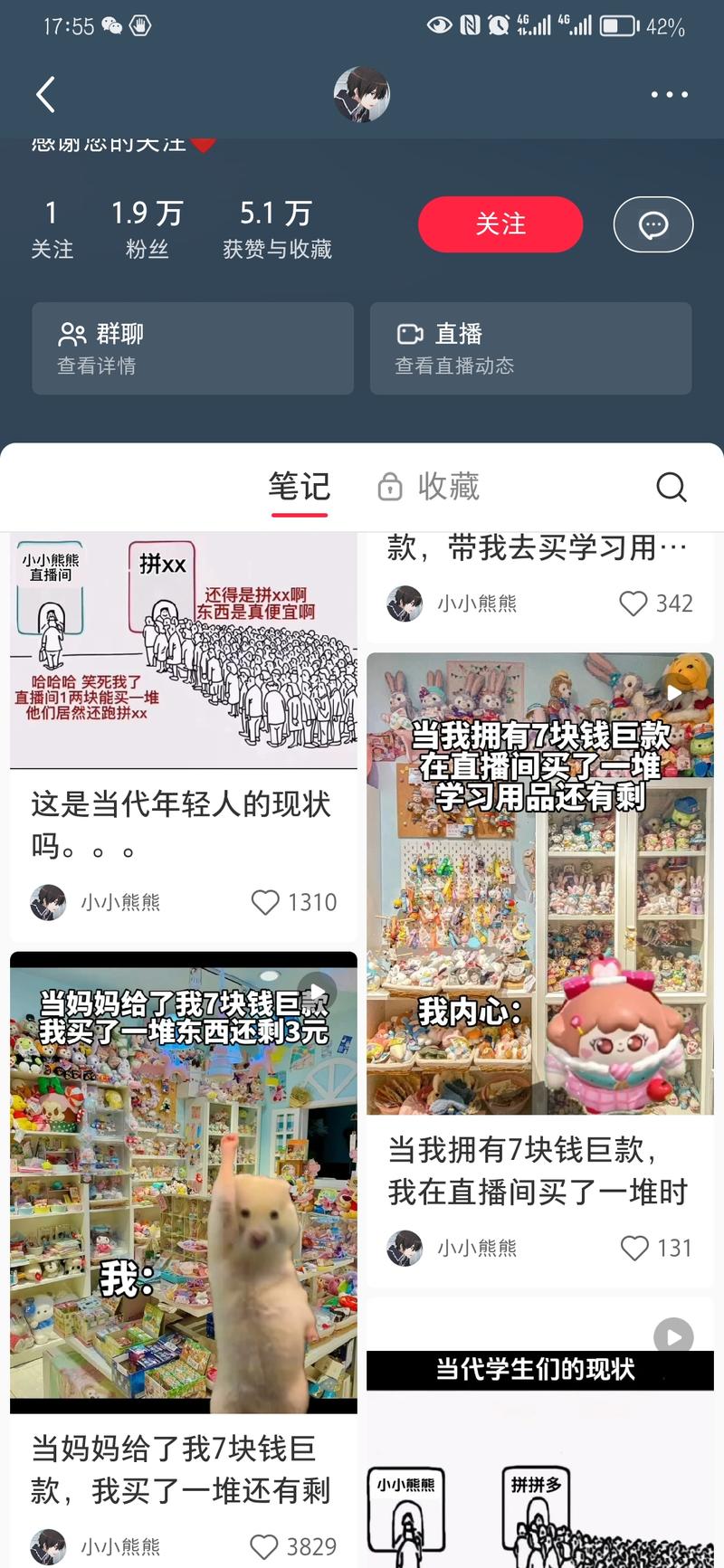
Task: Open the three-dot overflow menu
Action: (669, 94)
